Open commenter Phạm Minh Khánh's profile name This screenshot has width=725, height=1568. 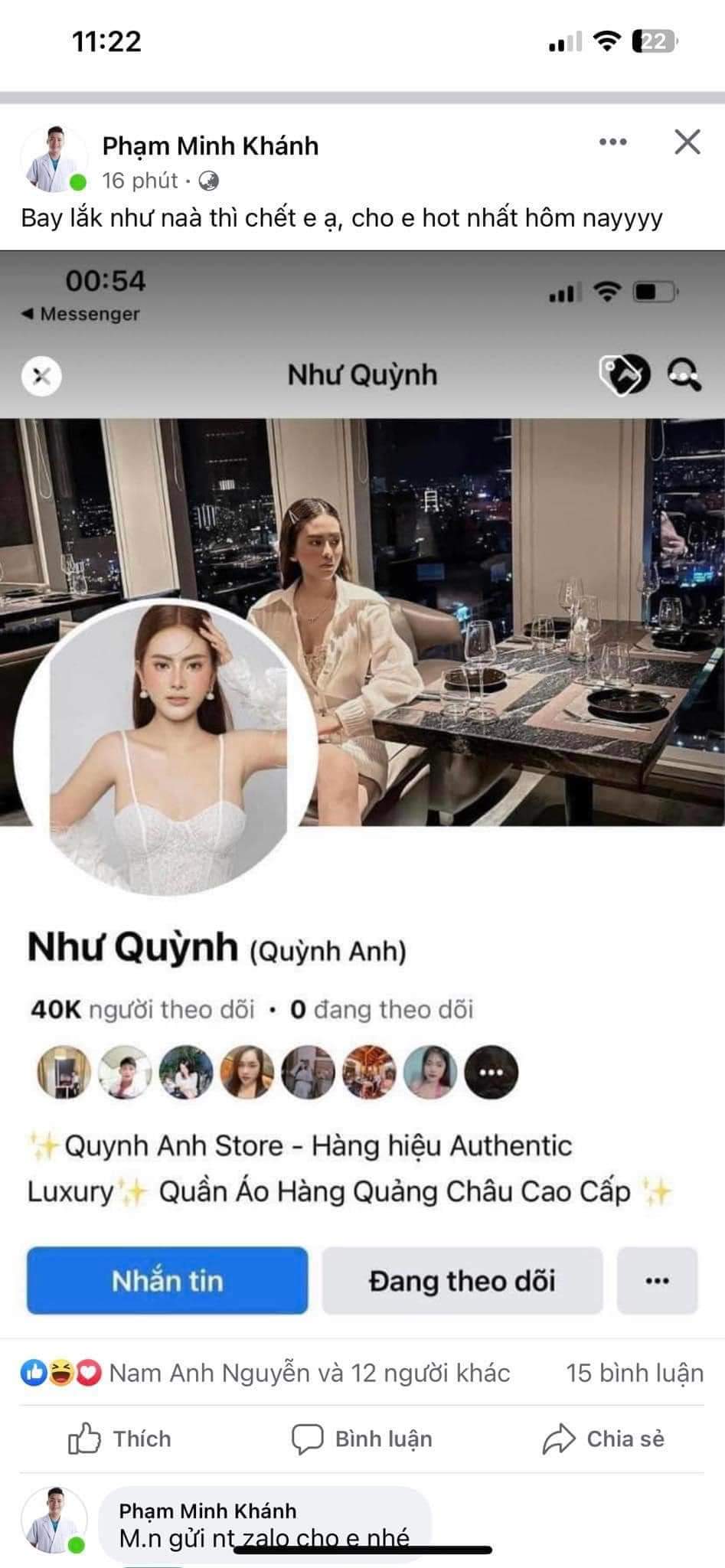[207, 1511]
